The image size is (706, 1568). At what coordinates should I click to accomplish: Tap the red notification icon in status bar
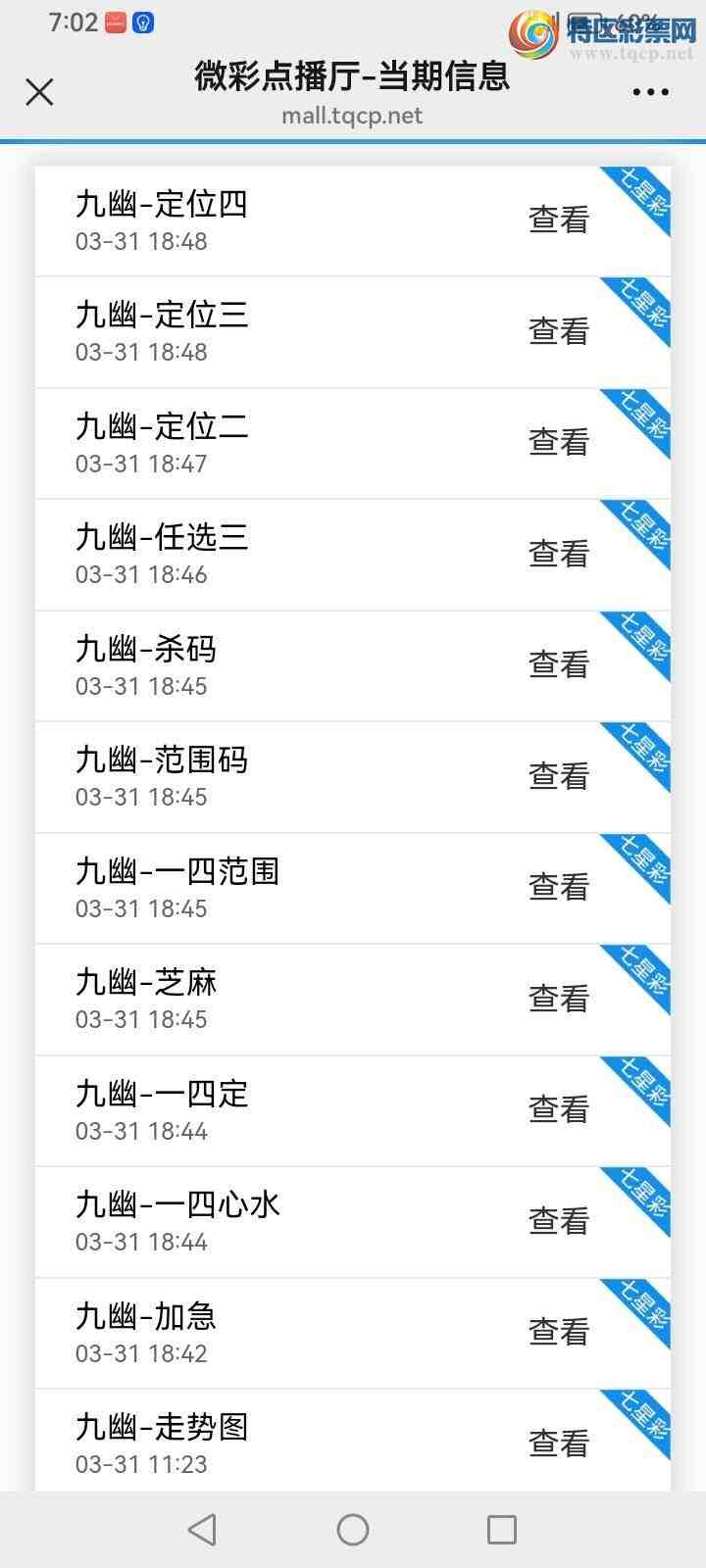[113, 20]
